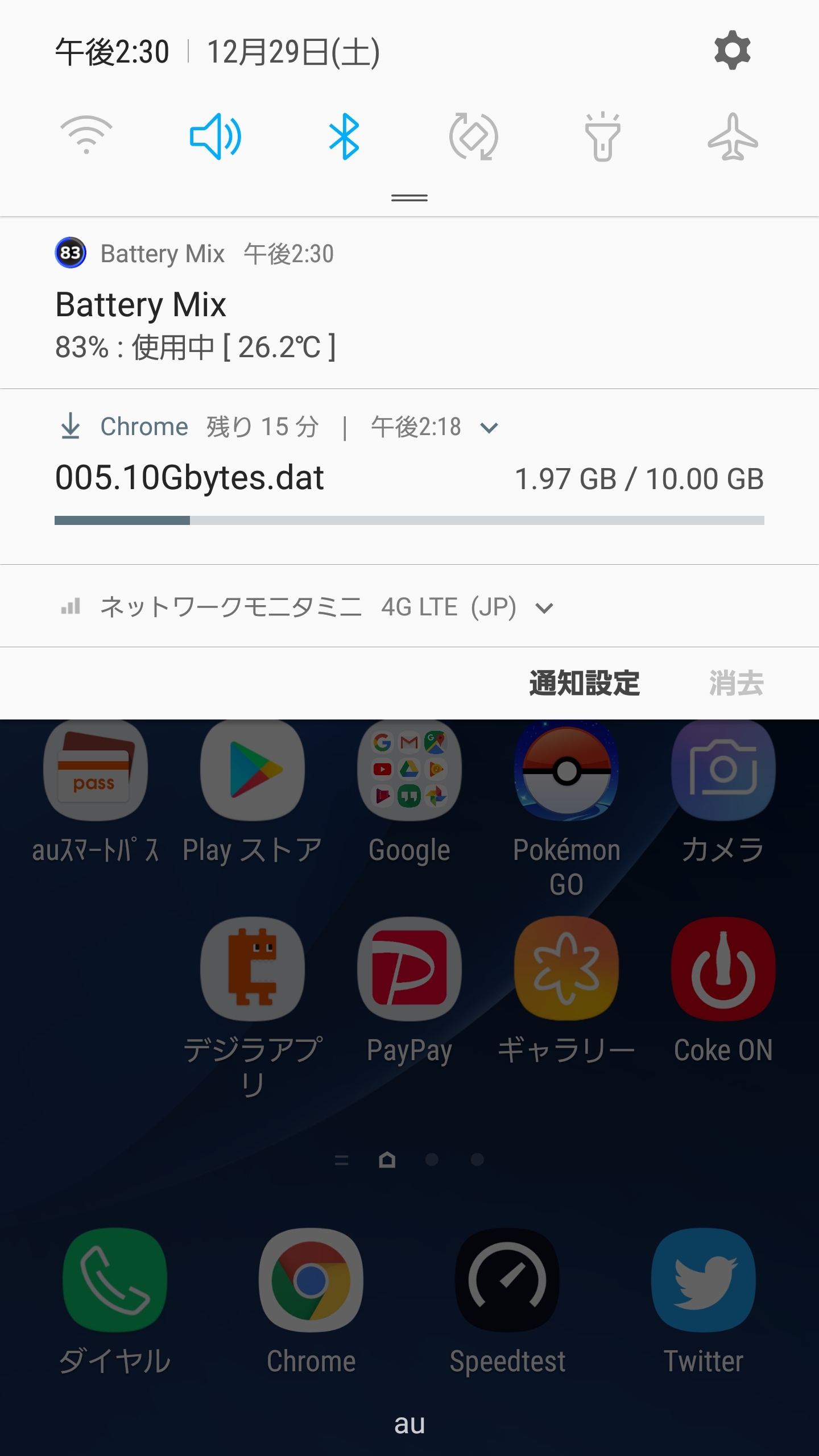Tap 消去 to clear notifications

(736, 683)
